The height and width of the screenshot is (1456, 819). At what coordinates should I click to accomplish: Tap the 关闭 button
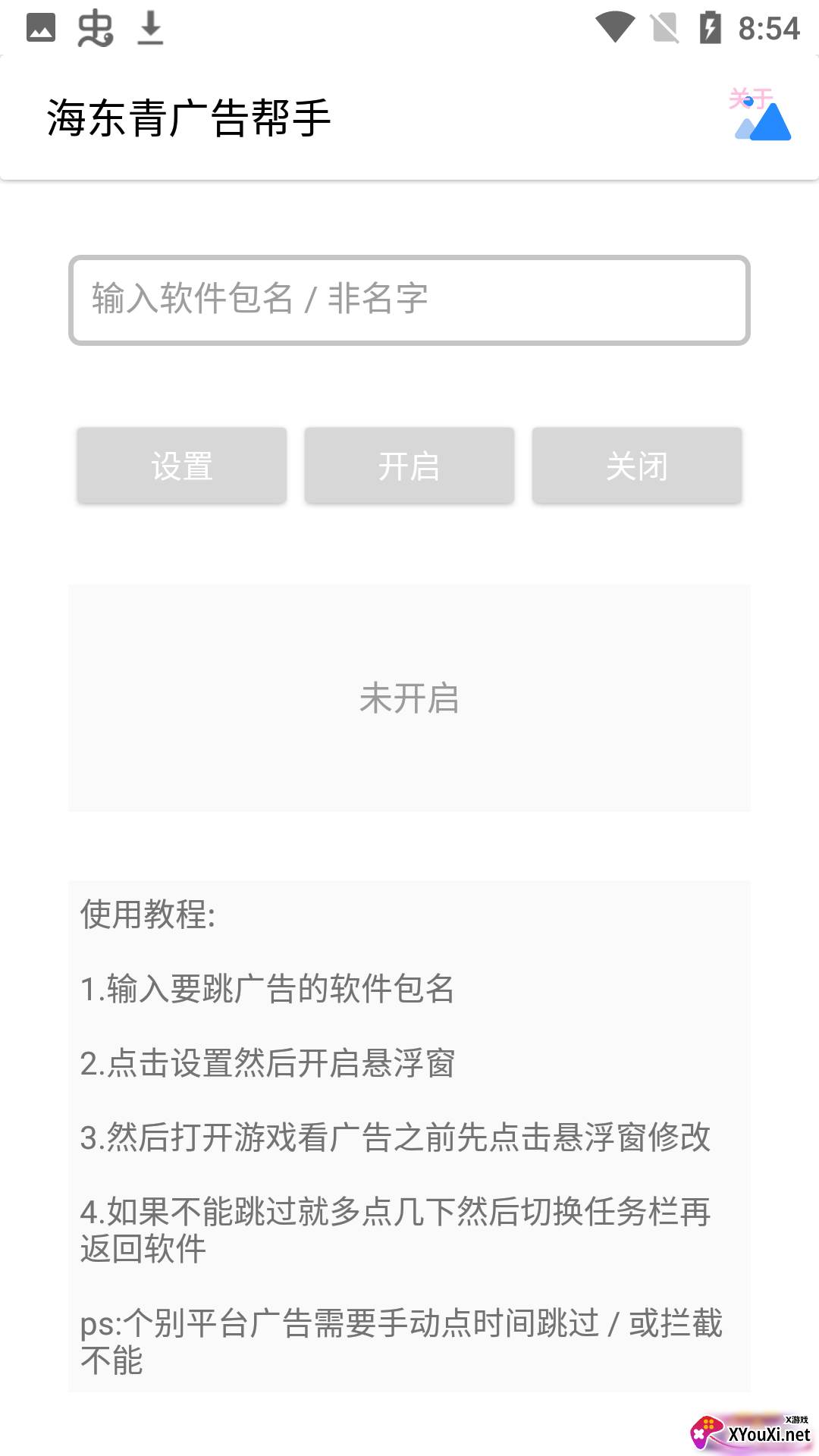coord(637,465)
